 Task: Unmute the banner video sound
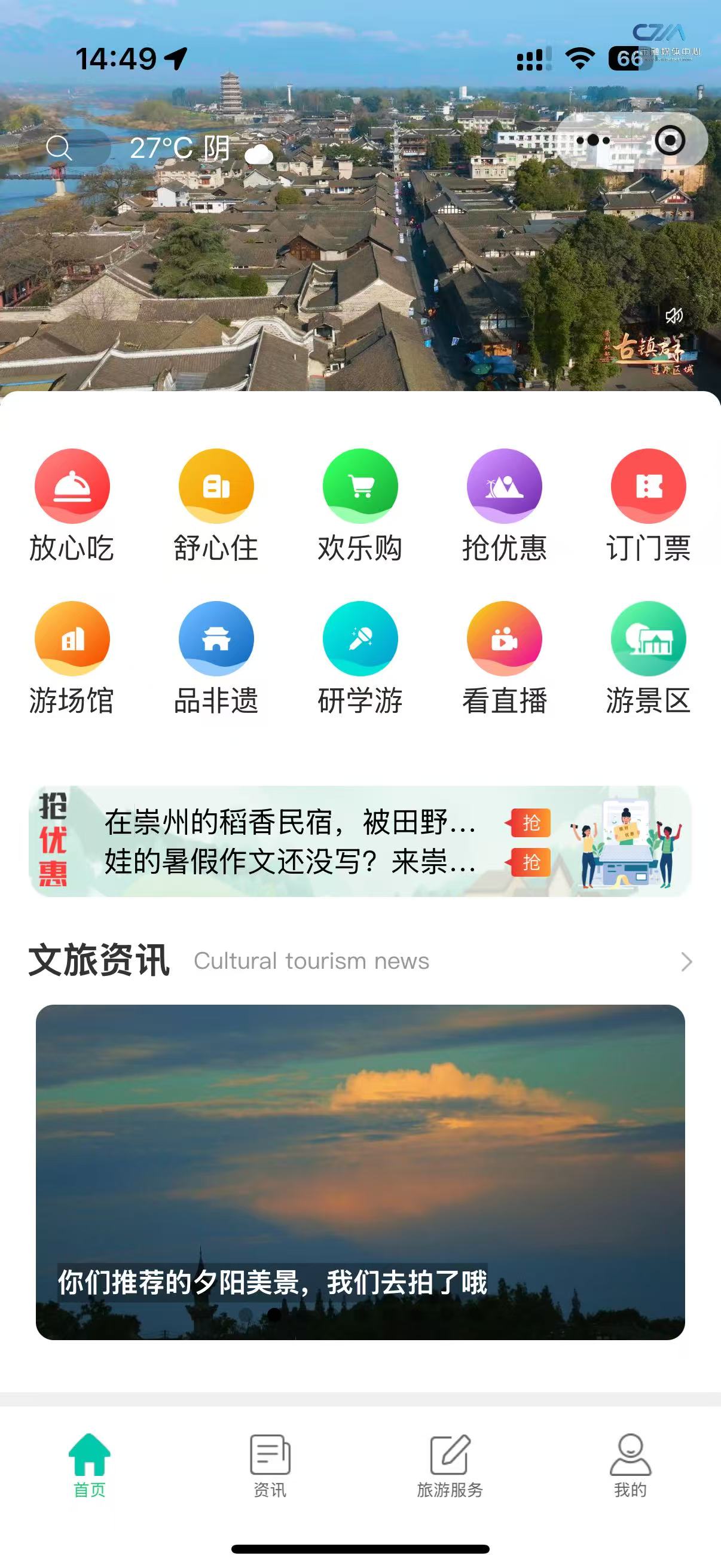(674, 315)
